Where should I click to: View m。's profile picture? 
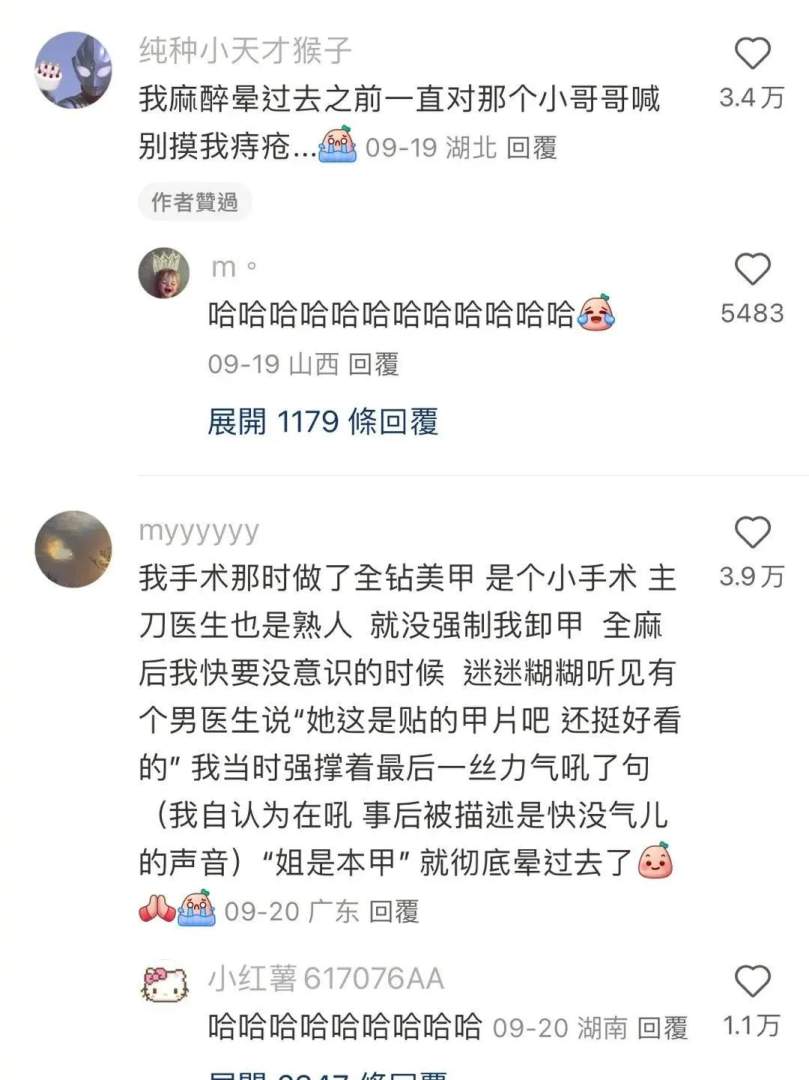point(164,273)
